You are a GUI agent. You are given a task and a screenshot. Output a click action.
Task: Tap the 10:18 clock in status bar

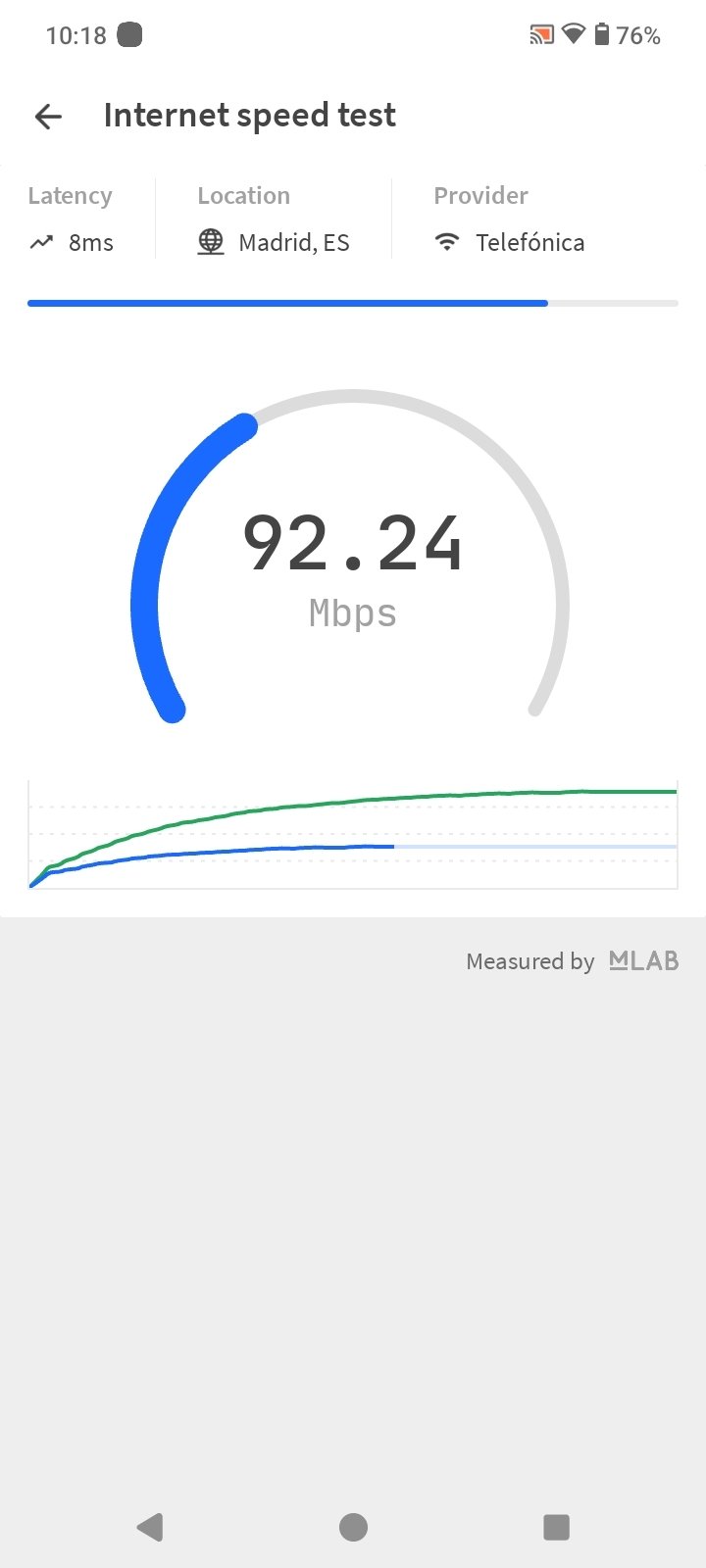78,34
